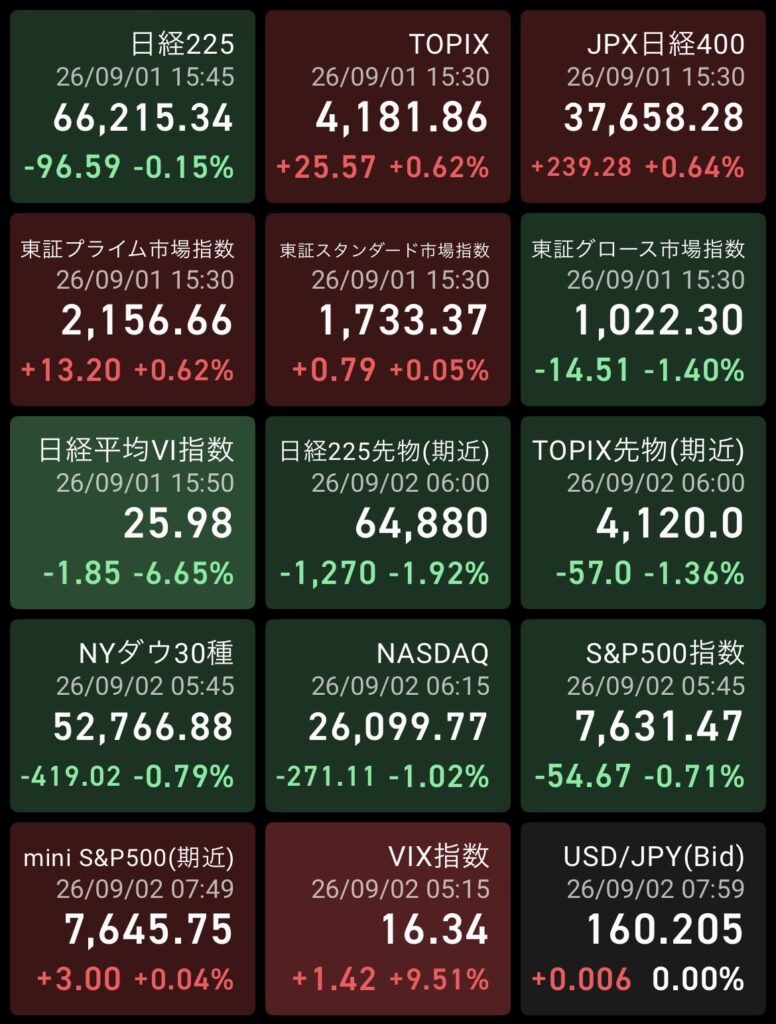Image resolution: width=776 pixels, height=1024 pixels.
Task: Tap the VIX指数 tile
Action: pyautogui.click(x=388, y=919)
